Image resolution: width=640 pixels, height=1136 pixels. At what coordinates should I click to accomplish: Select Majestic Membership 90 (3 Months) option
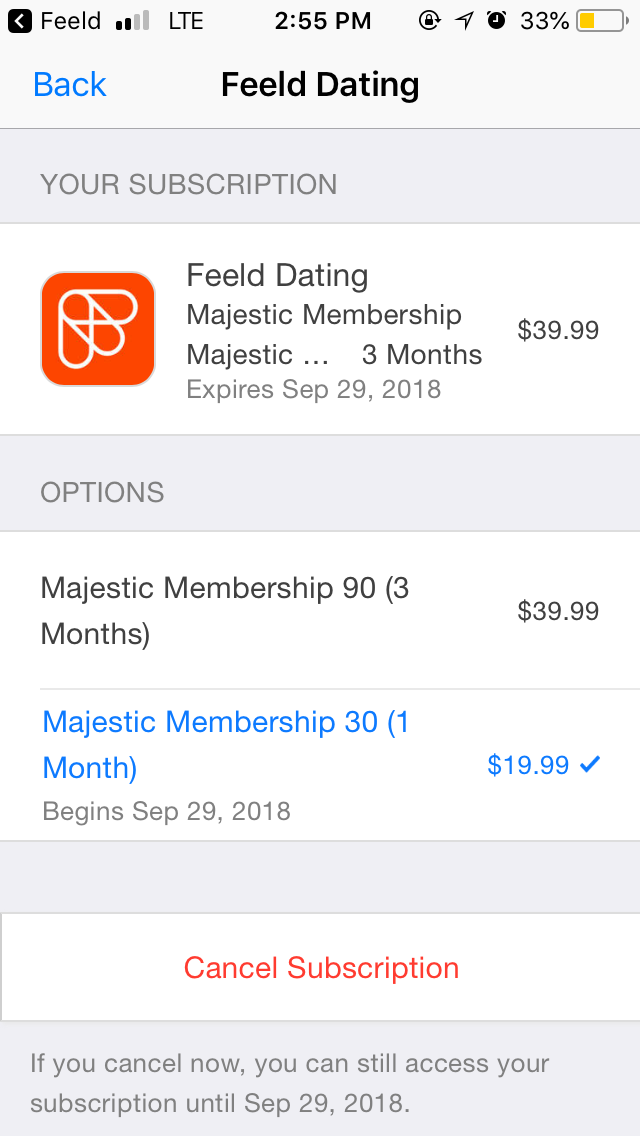tap(320, 611)
